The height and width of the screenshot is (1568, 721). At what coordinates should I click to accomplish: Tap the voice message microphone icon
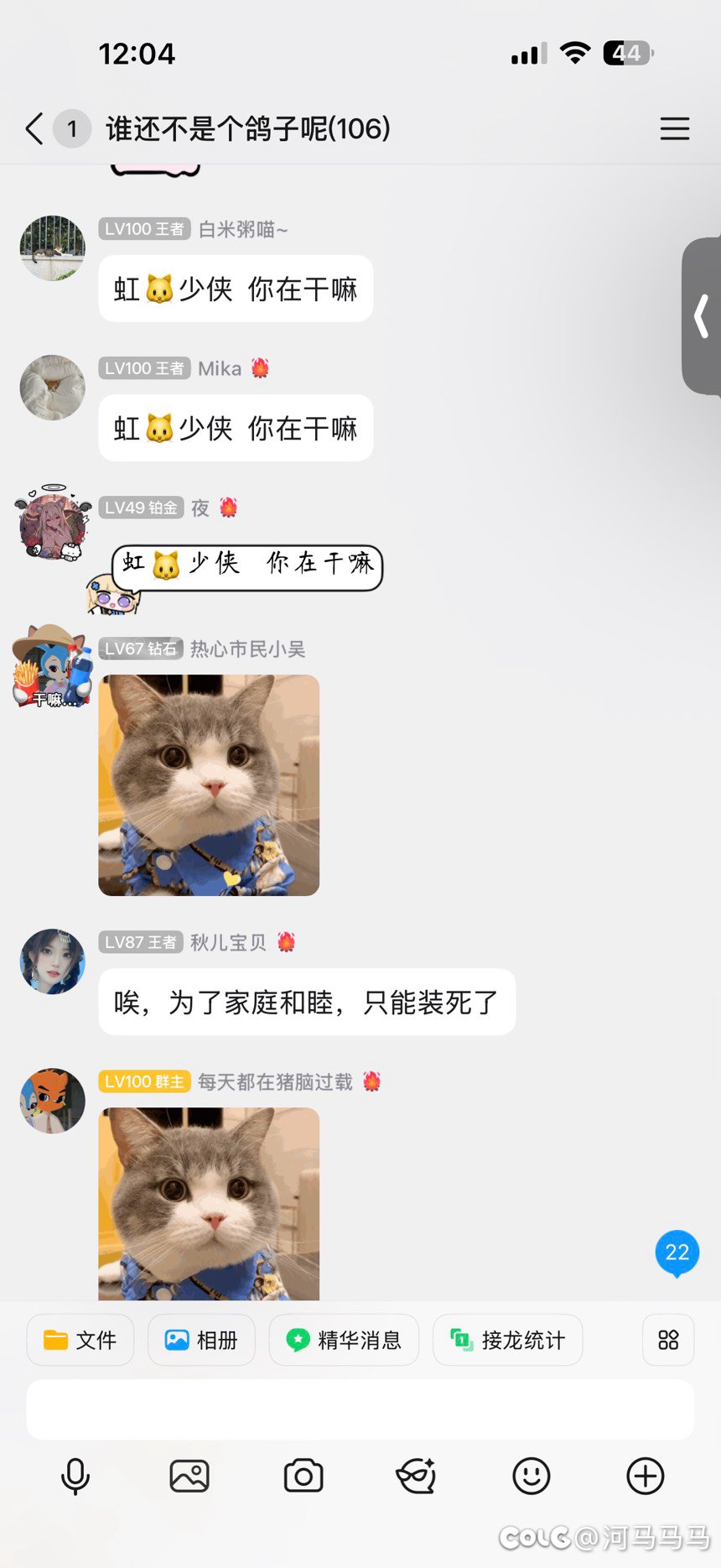point(75,1476)
